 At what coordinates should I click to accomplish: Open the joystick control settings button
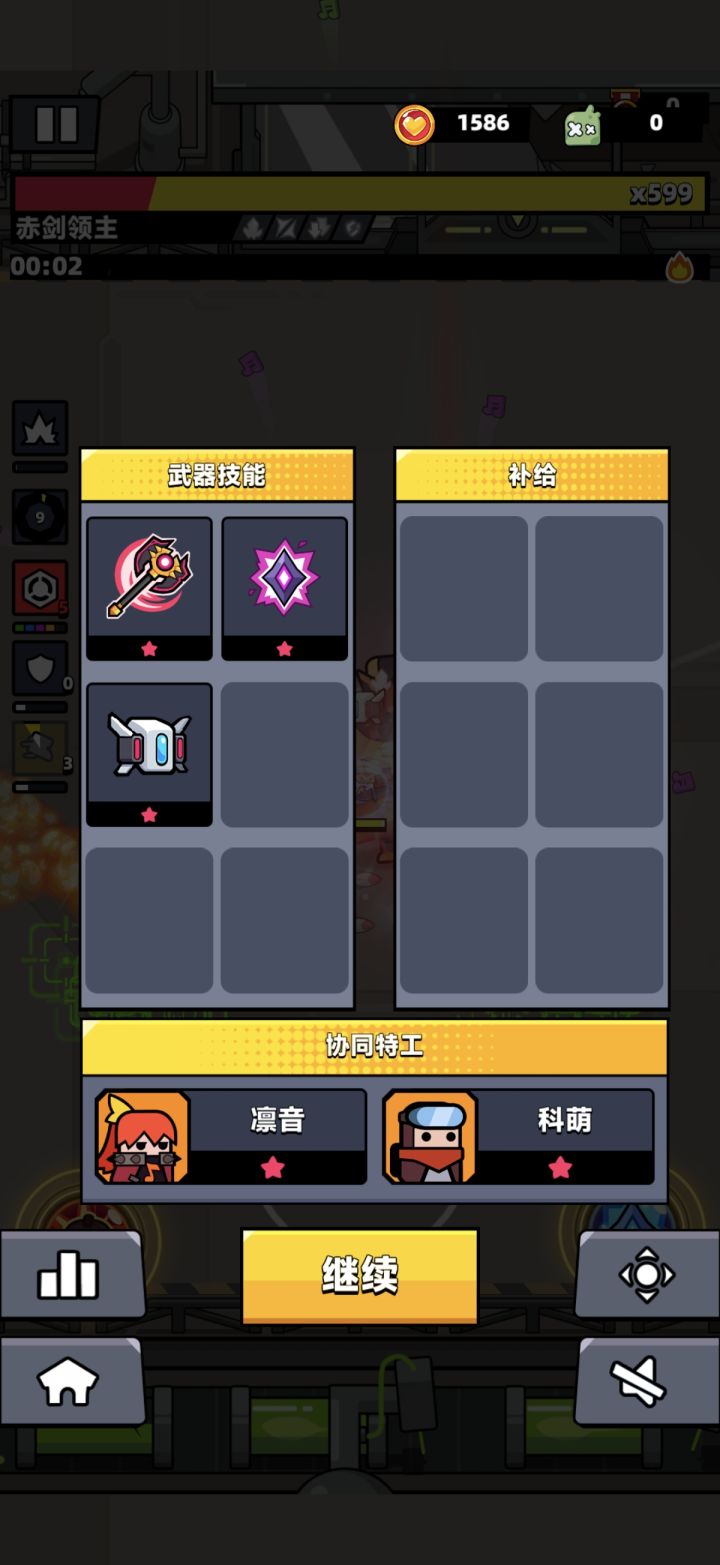pyautogui.click(x=647, y=1275)
